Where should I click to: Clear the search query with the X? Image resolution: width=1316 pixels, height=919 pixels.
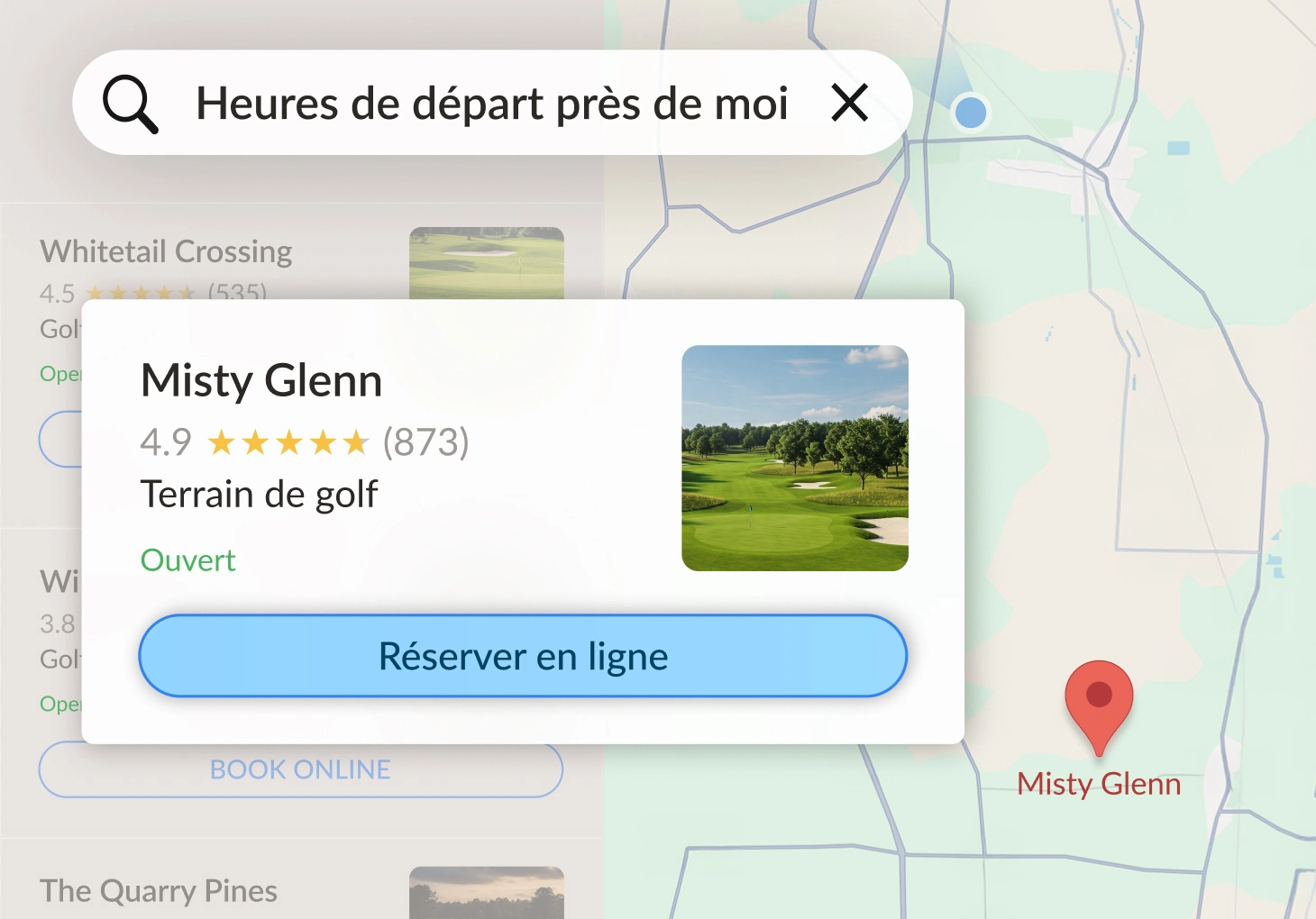pos(849,103)
